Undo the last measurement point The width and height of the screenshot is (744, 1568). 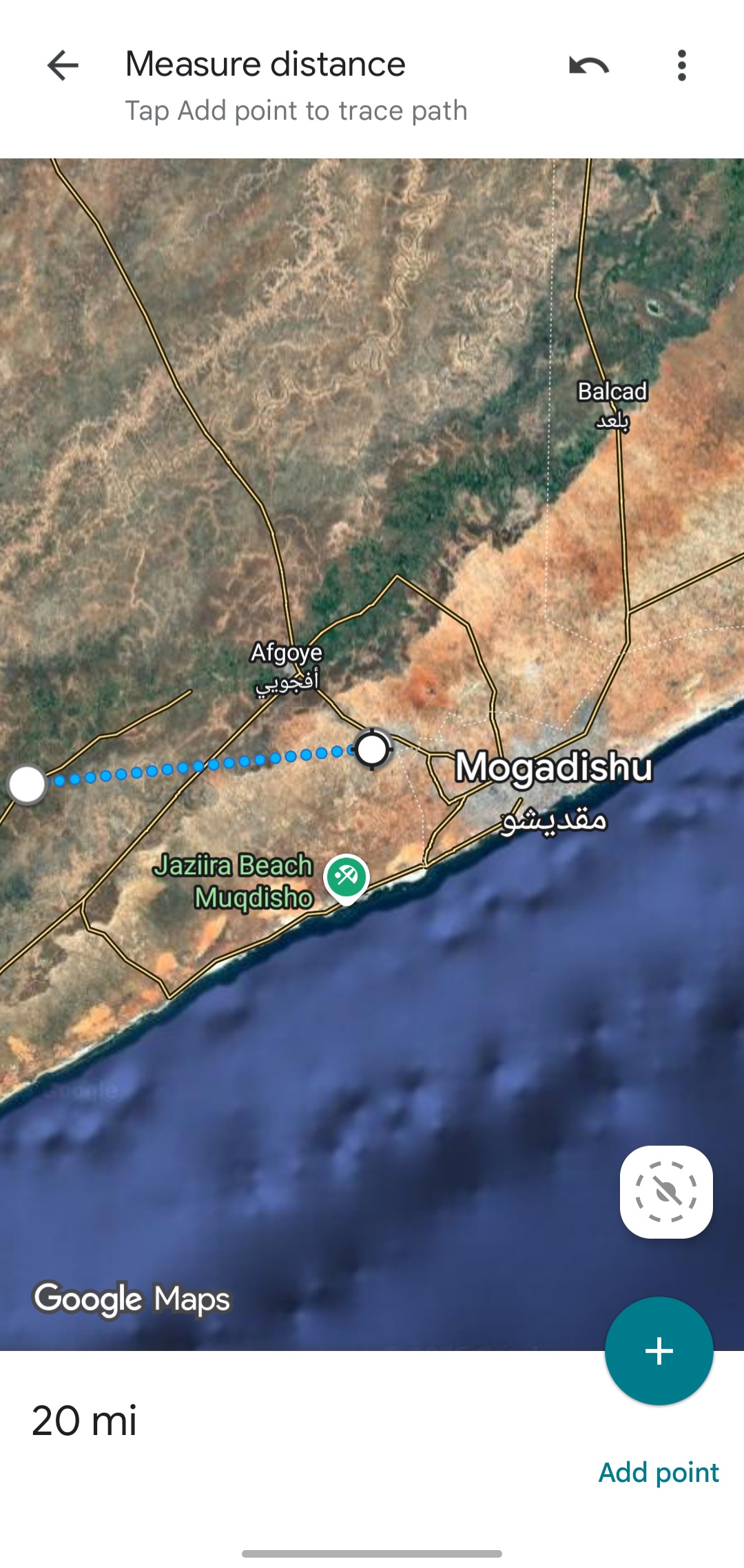coord(589,66)
